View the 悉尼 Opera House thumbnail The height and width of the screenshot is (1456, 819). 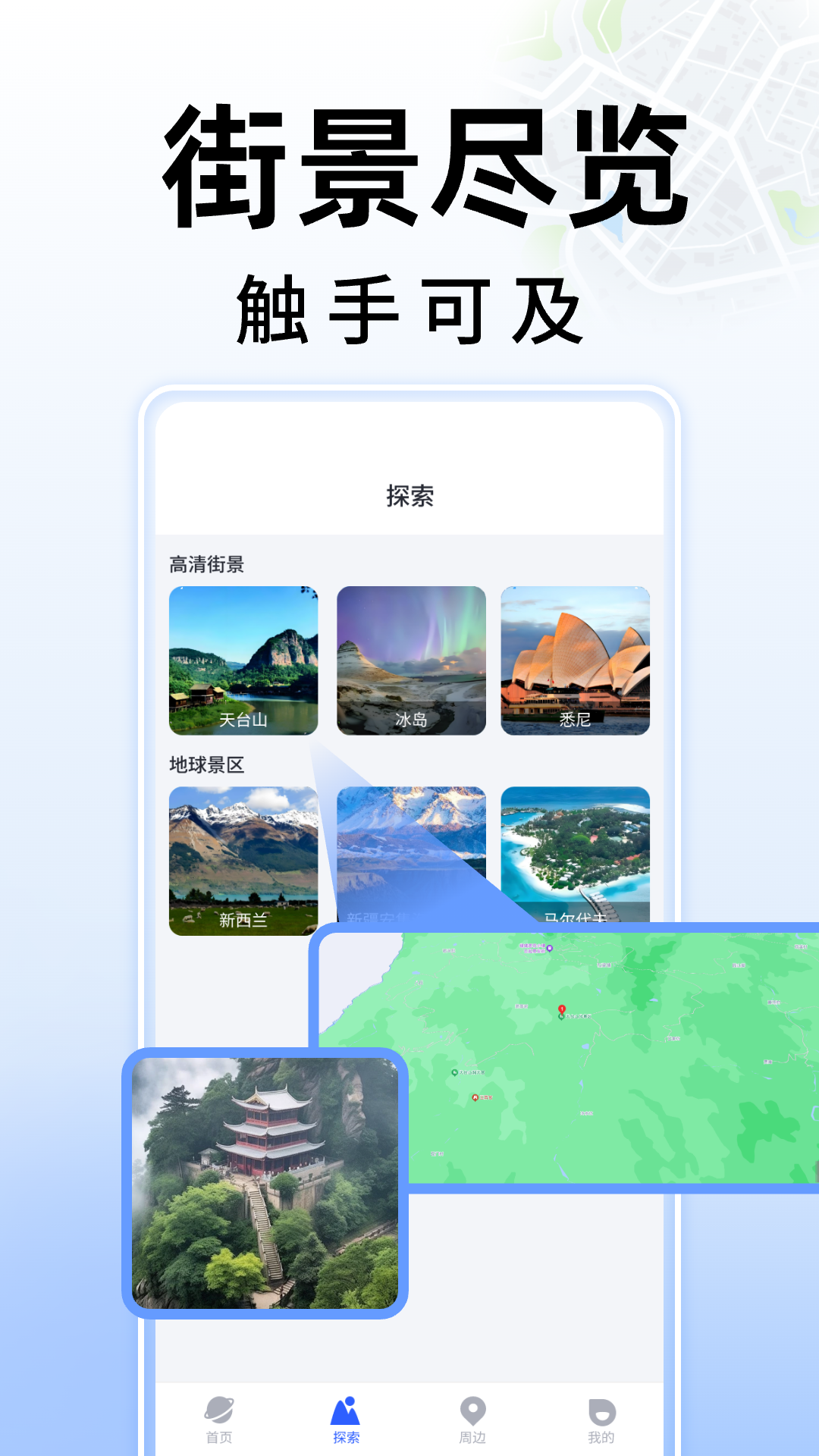pyautogui.click(x=578, y=661)
